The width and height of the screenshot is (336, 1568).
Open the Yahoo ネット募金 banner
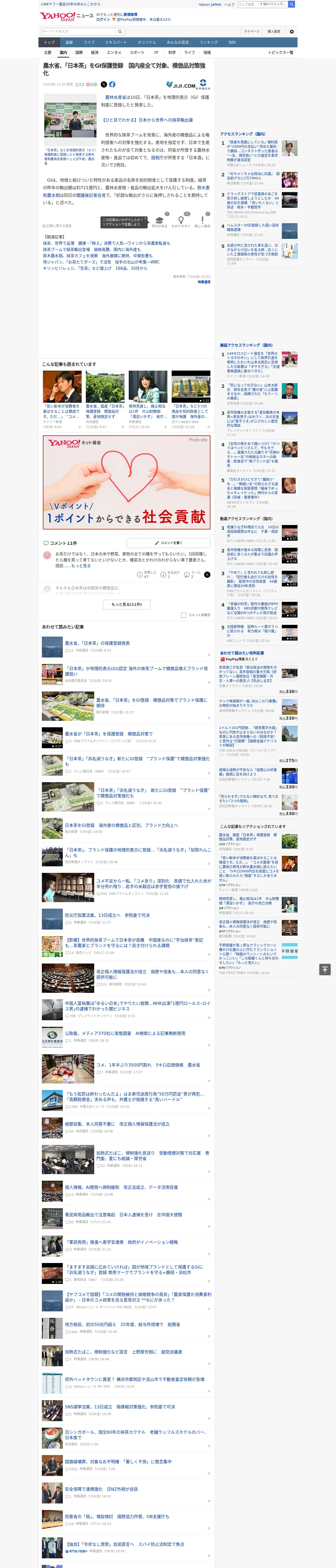click(126, 481)
